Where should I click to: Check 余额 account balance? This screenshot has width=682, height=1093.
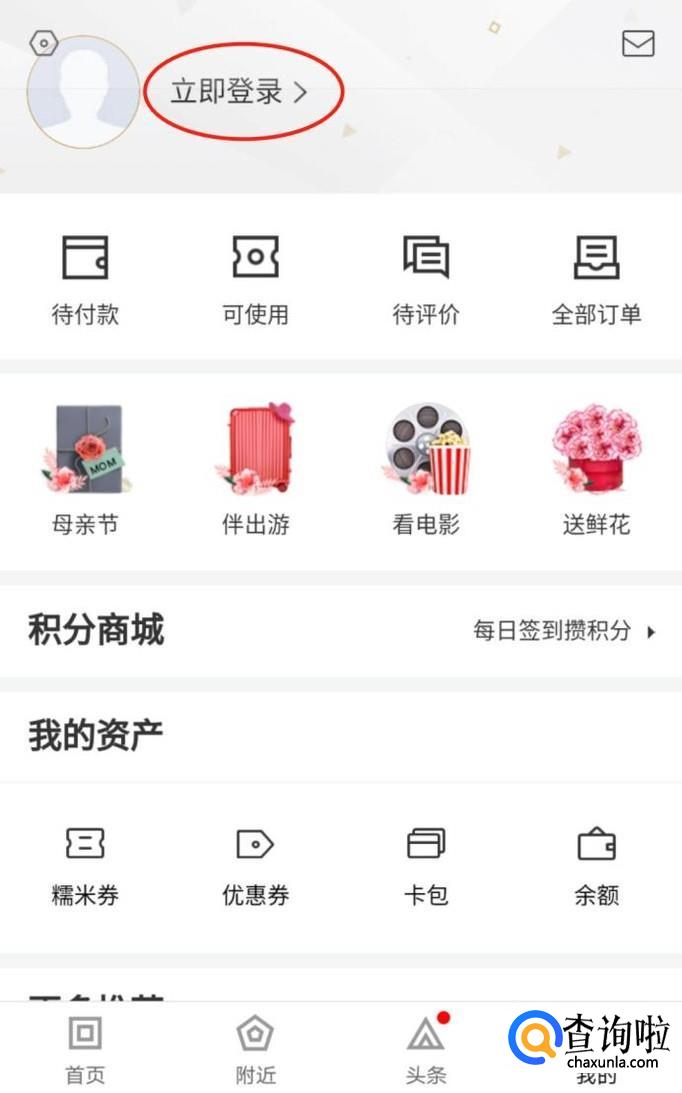pos(596,865)
